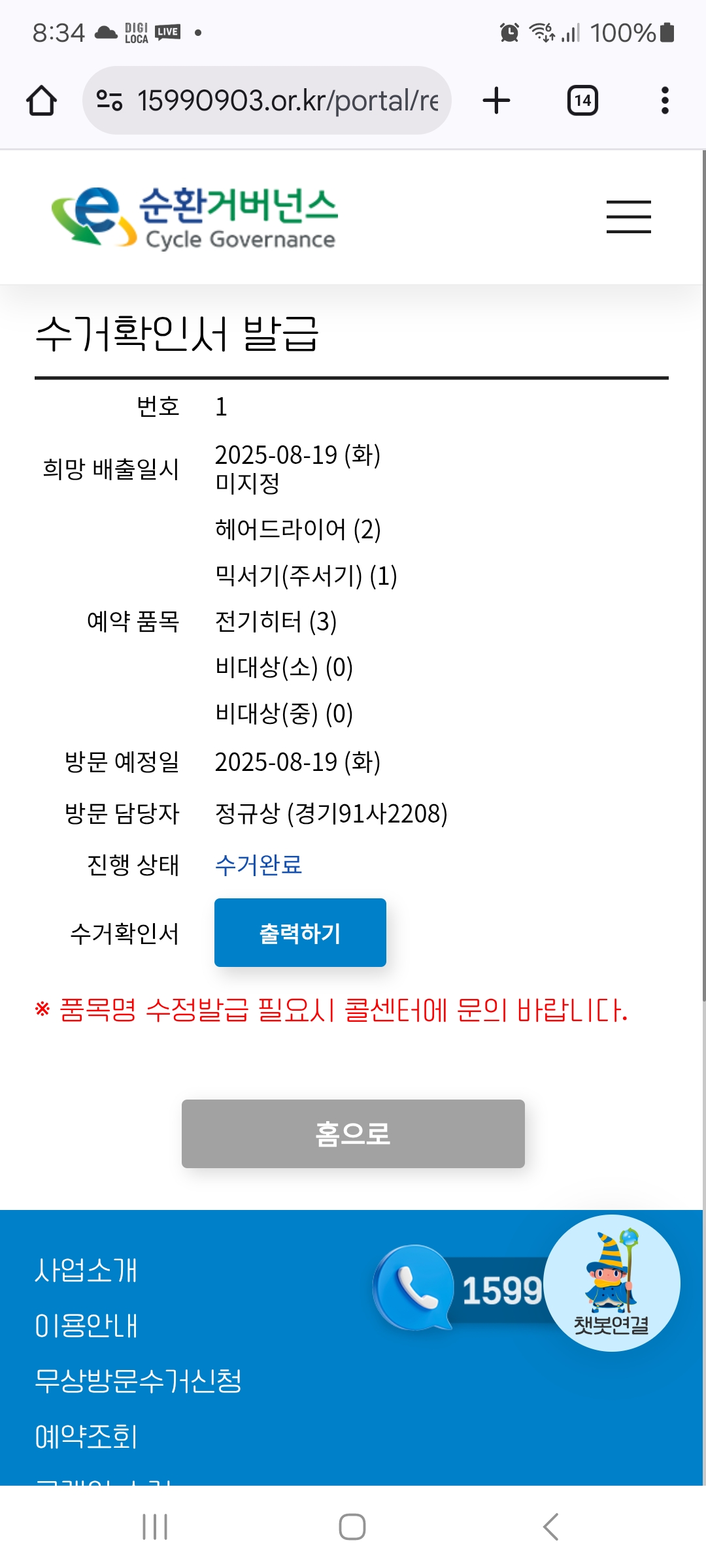706x1568 pixels.
Task: Open the browser home page
Action: (x=41, y=101)
